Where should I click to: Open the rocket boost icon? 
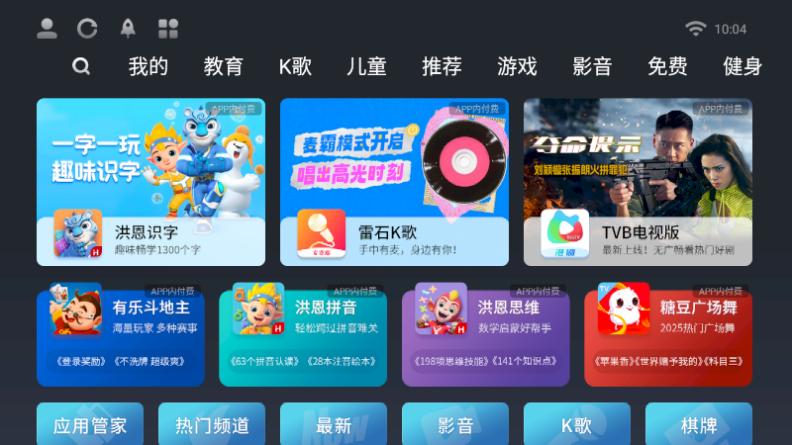point(128,28)
